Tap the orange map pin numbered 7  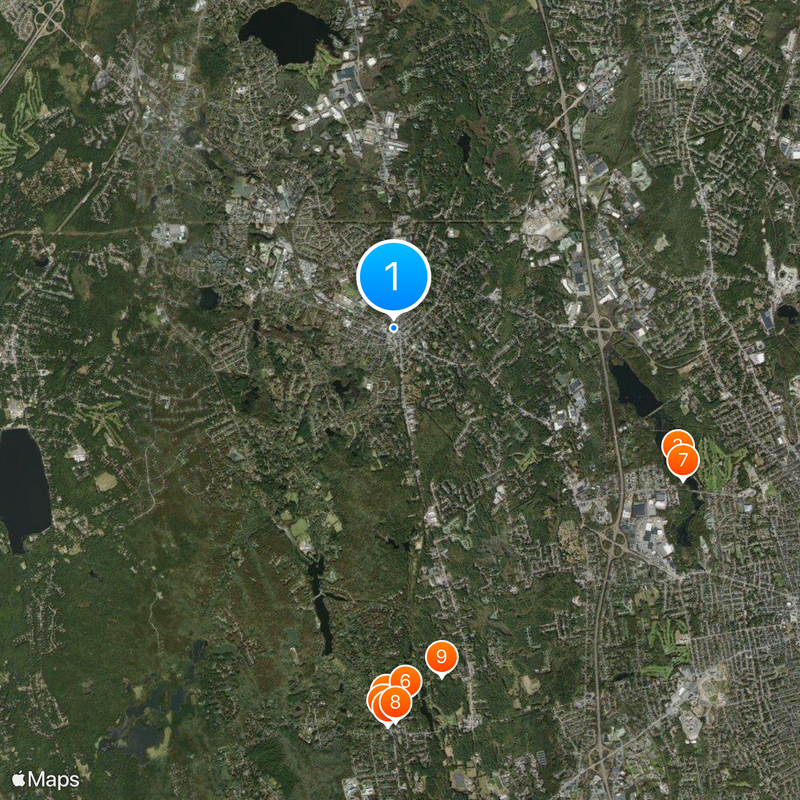[683, 462]
